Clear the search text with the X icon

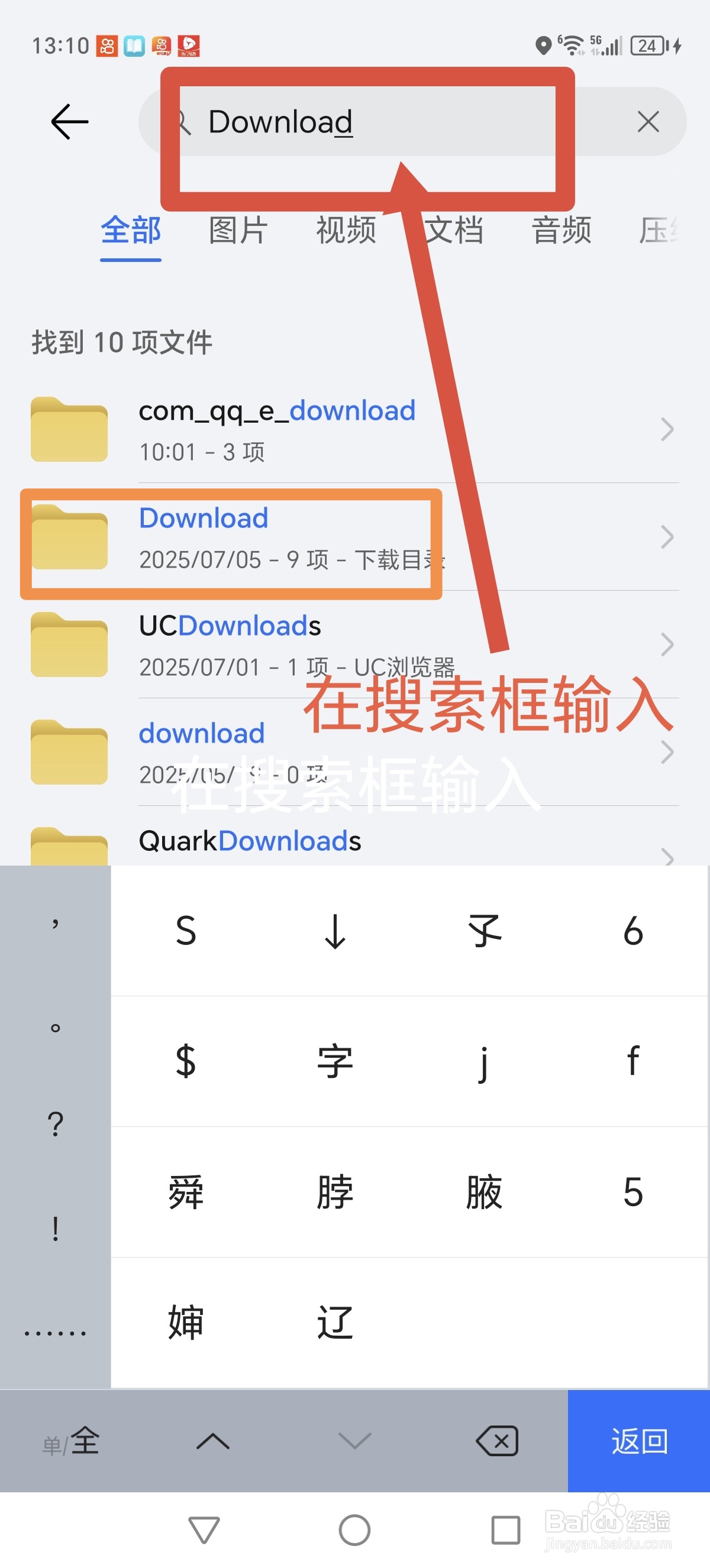[x=647, y=121]
